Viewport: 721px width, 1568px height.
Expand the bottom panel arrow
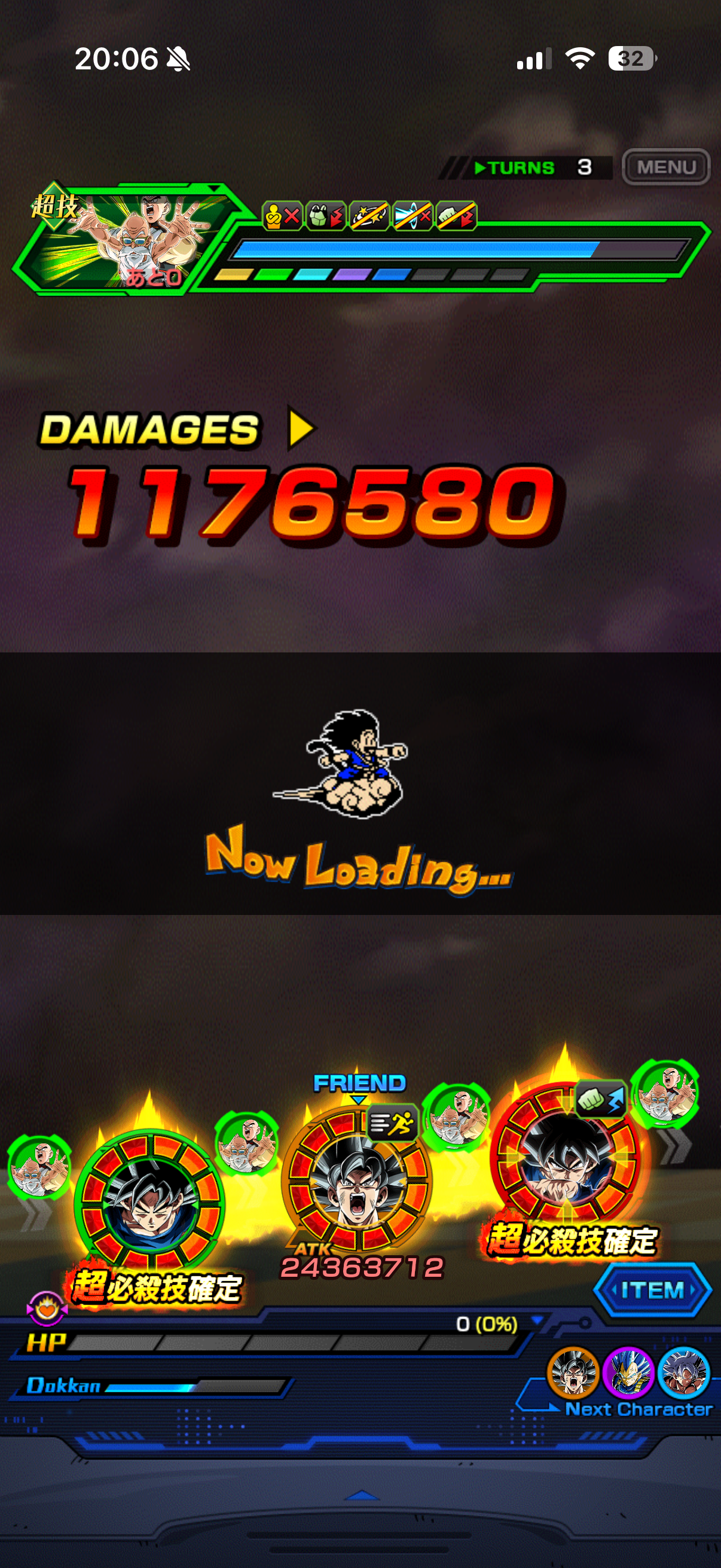click(362, 1496)
